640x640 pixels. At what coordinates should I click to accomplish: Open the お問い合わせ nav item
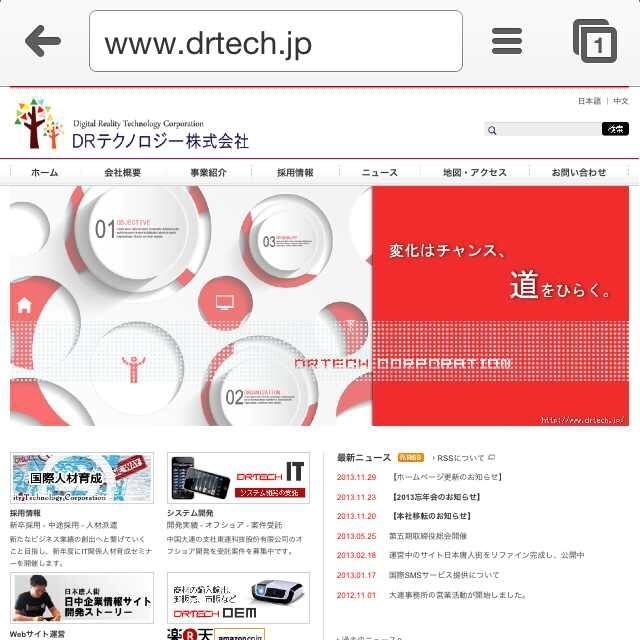579,173
